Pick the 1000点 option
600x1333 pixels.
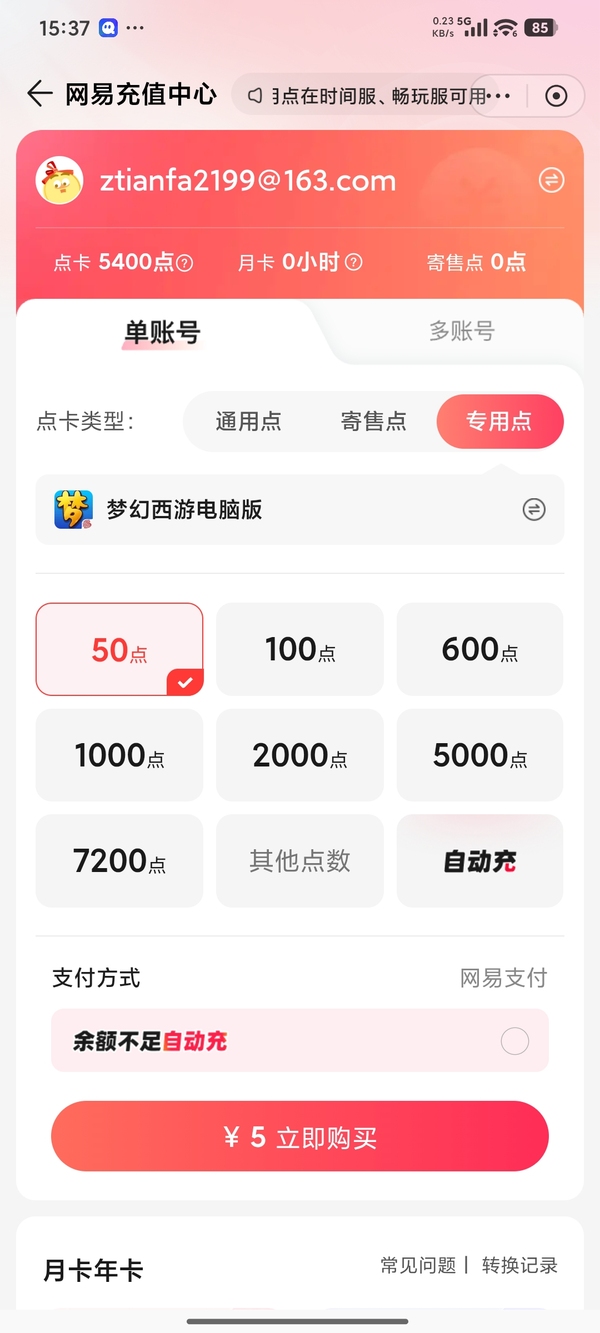(x=119, y=756)
